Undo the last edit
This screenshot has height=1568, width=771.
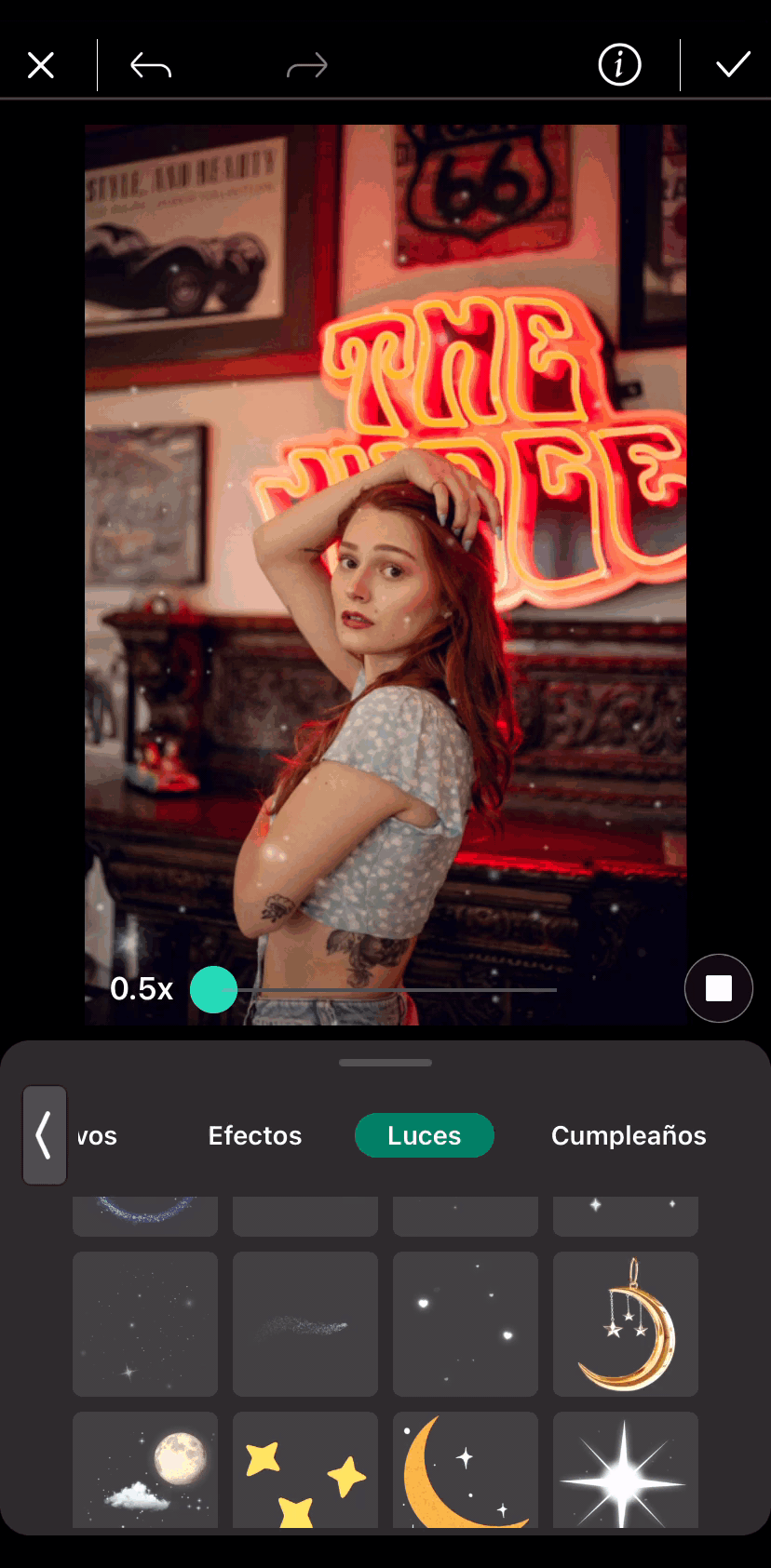(151, 66)
